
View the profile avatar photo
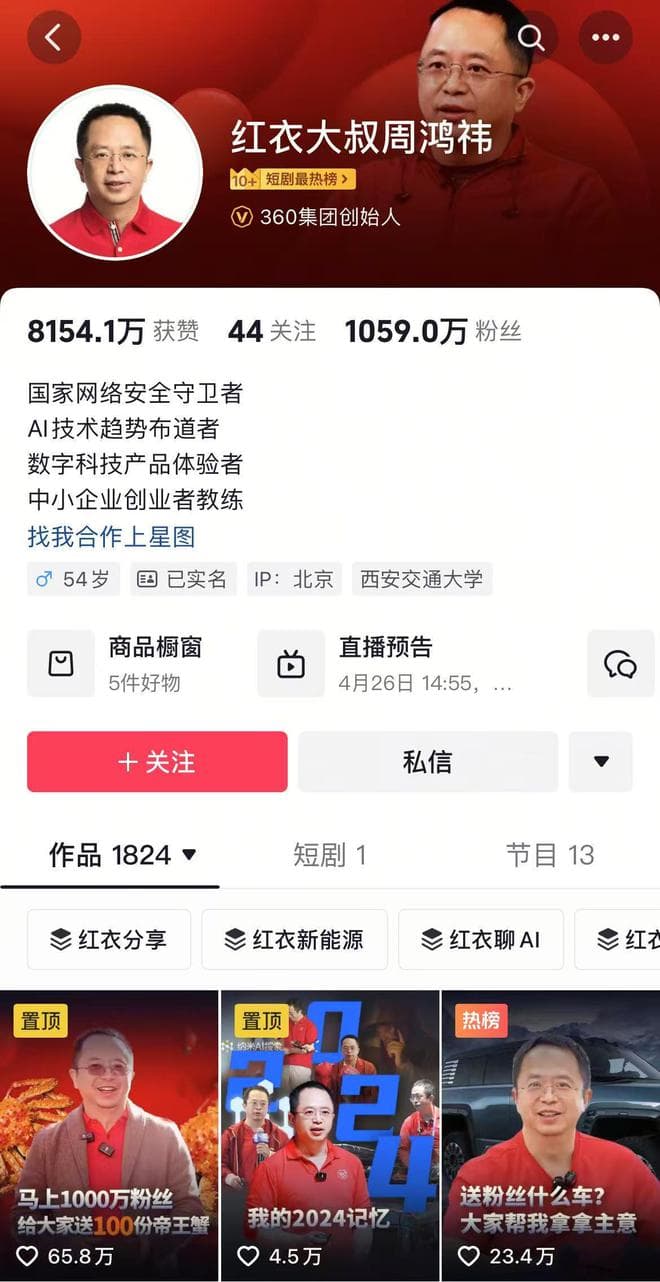pos(115,173)
